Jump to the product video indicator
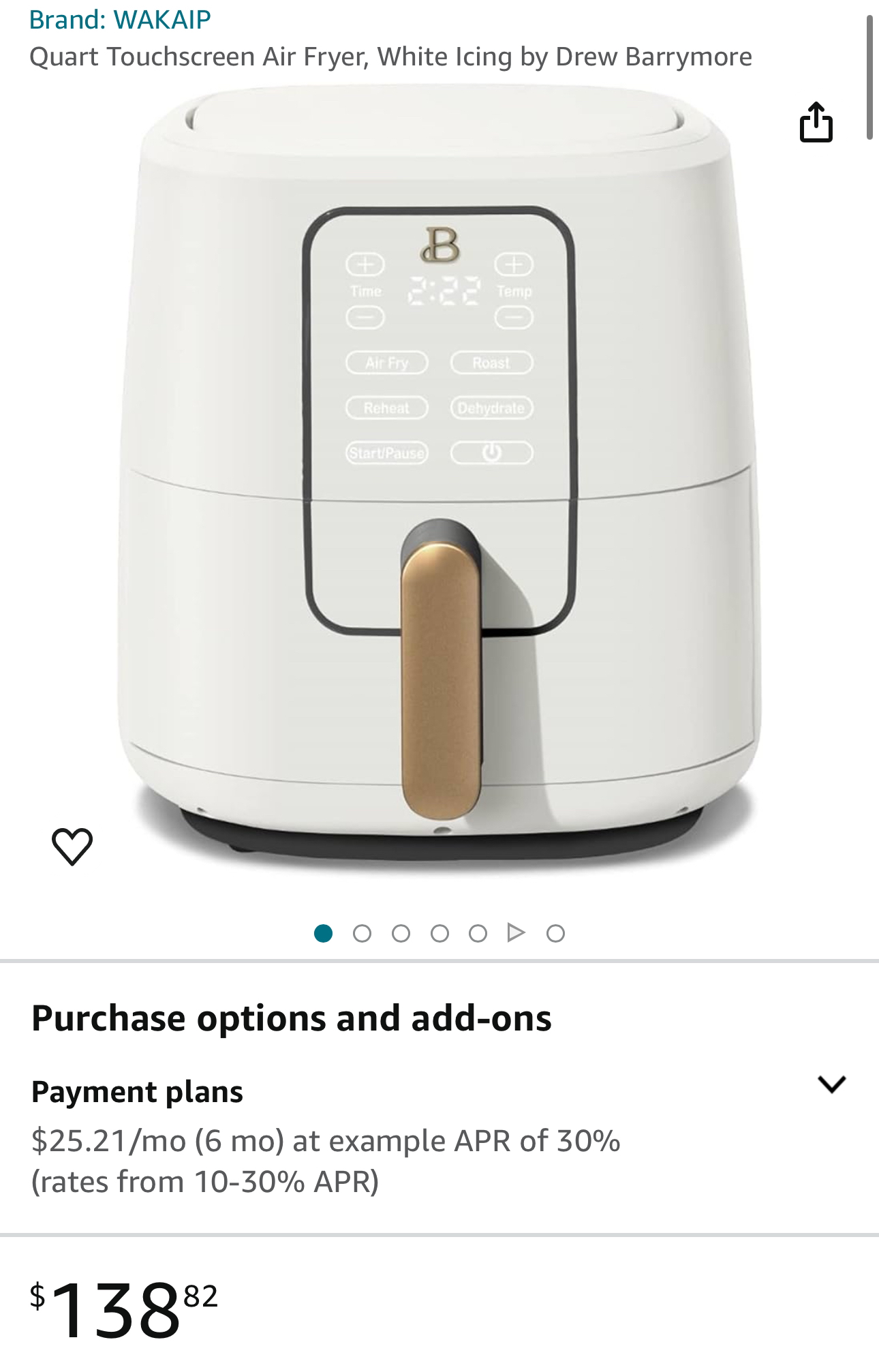879x1372 pixels. click(x=516, y=932)
